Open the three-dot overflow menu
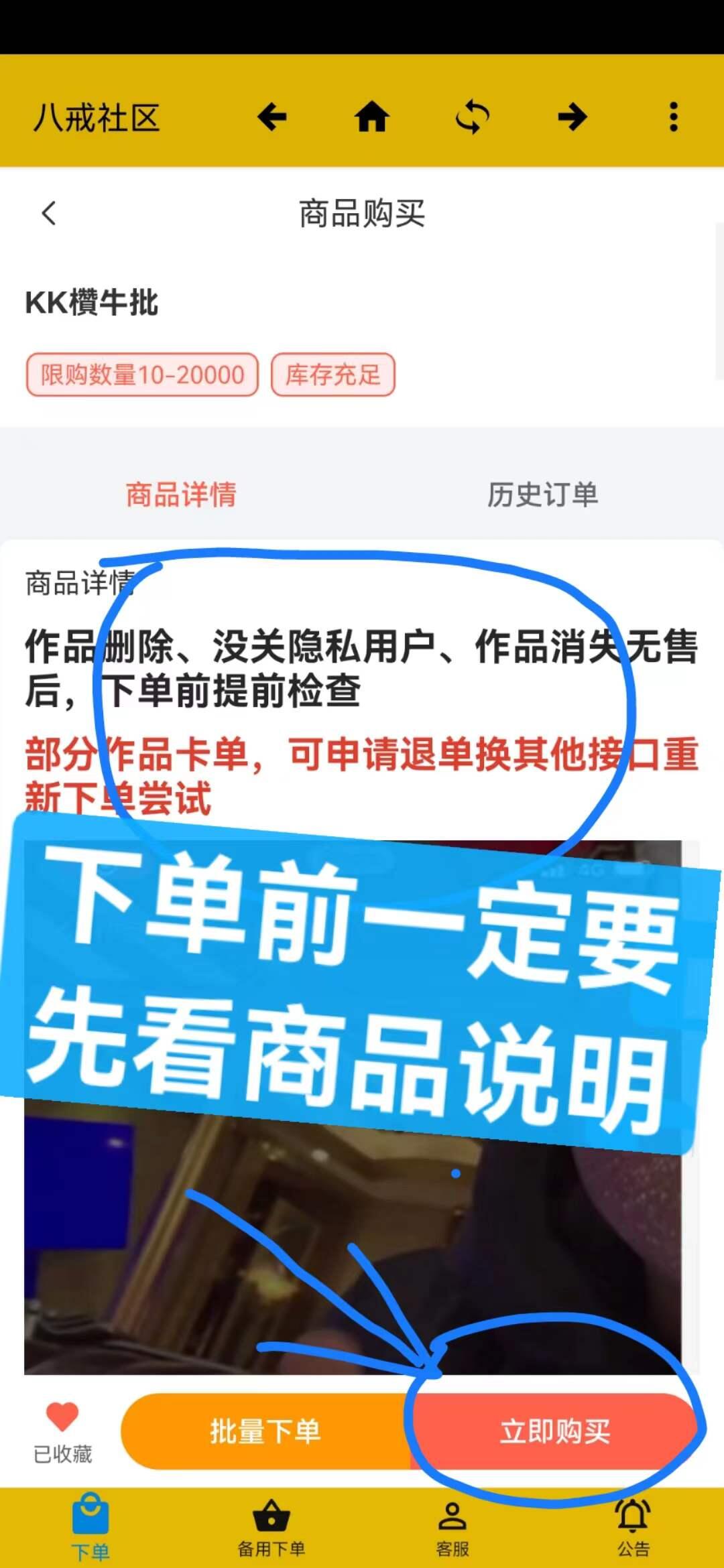This screenshot has height=1568, width=724. [673, 117]
